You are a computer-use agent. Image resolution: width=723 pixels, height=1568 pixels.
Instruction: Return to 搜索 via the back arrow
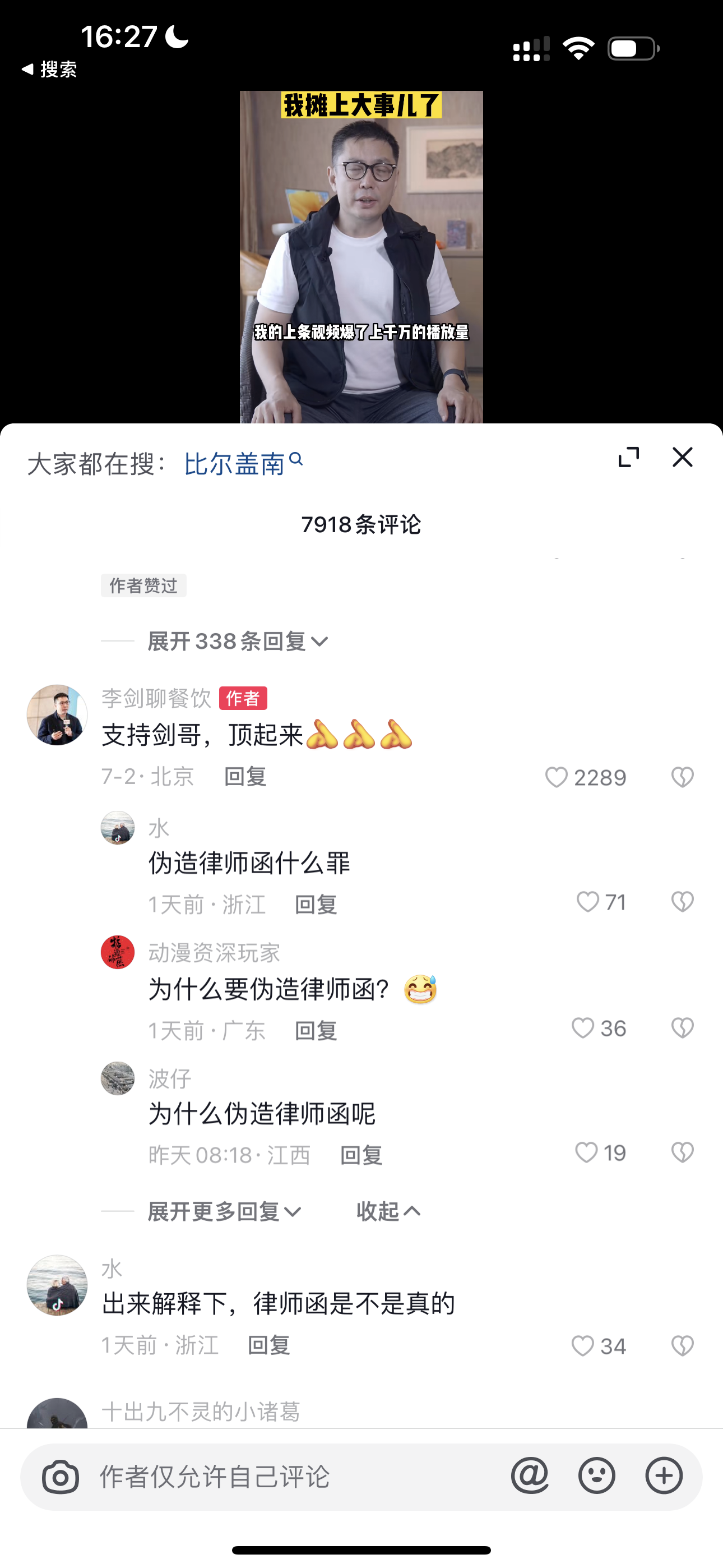tap(49, 70)
